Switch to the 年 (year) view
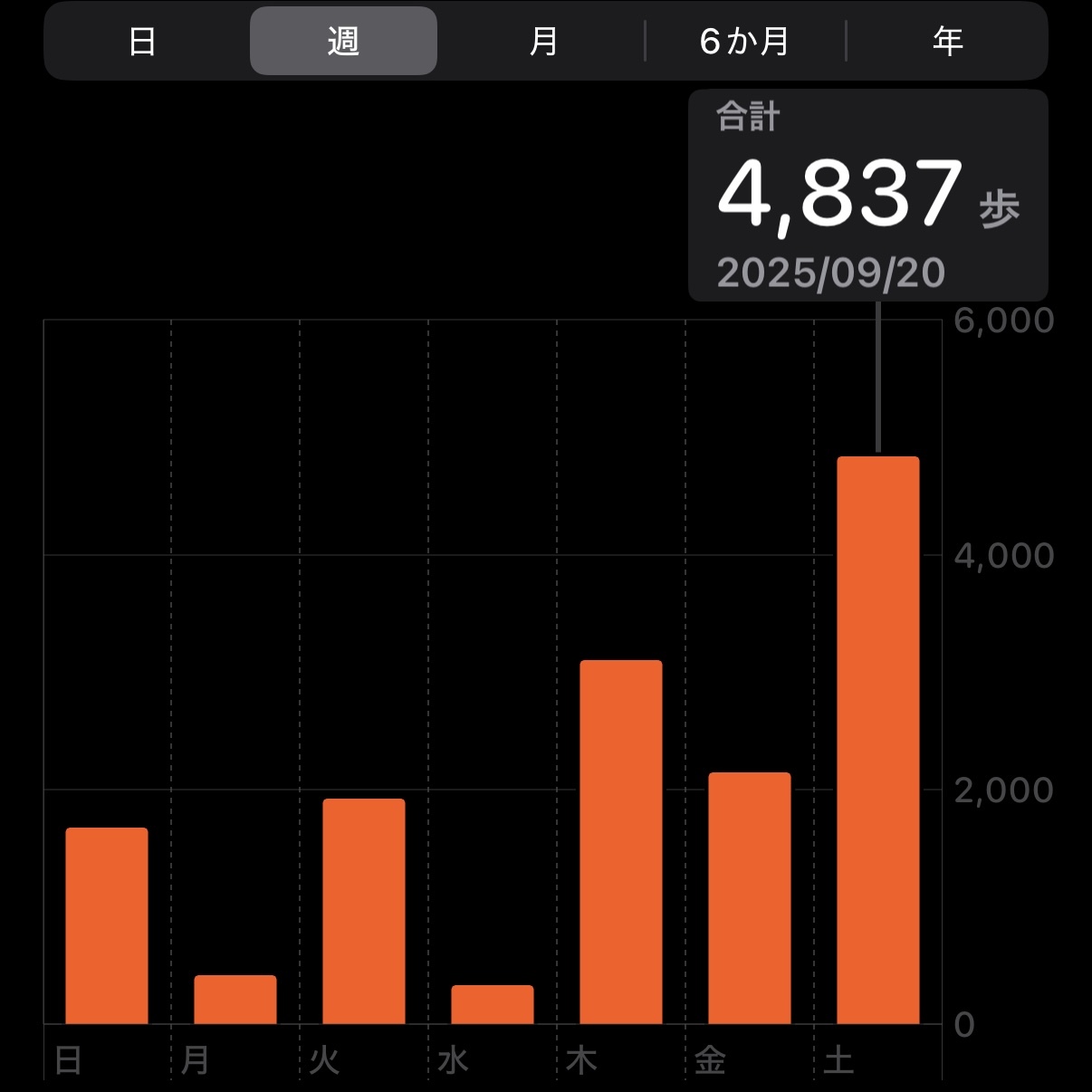The height and width of the screenshot is (1092, 1092). point(947,42)
